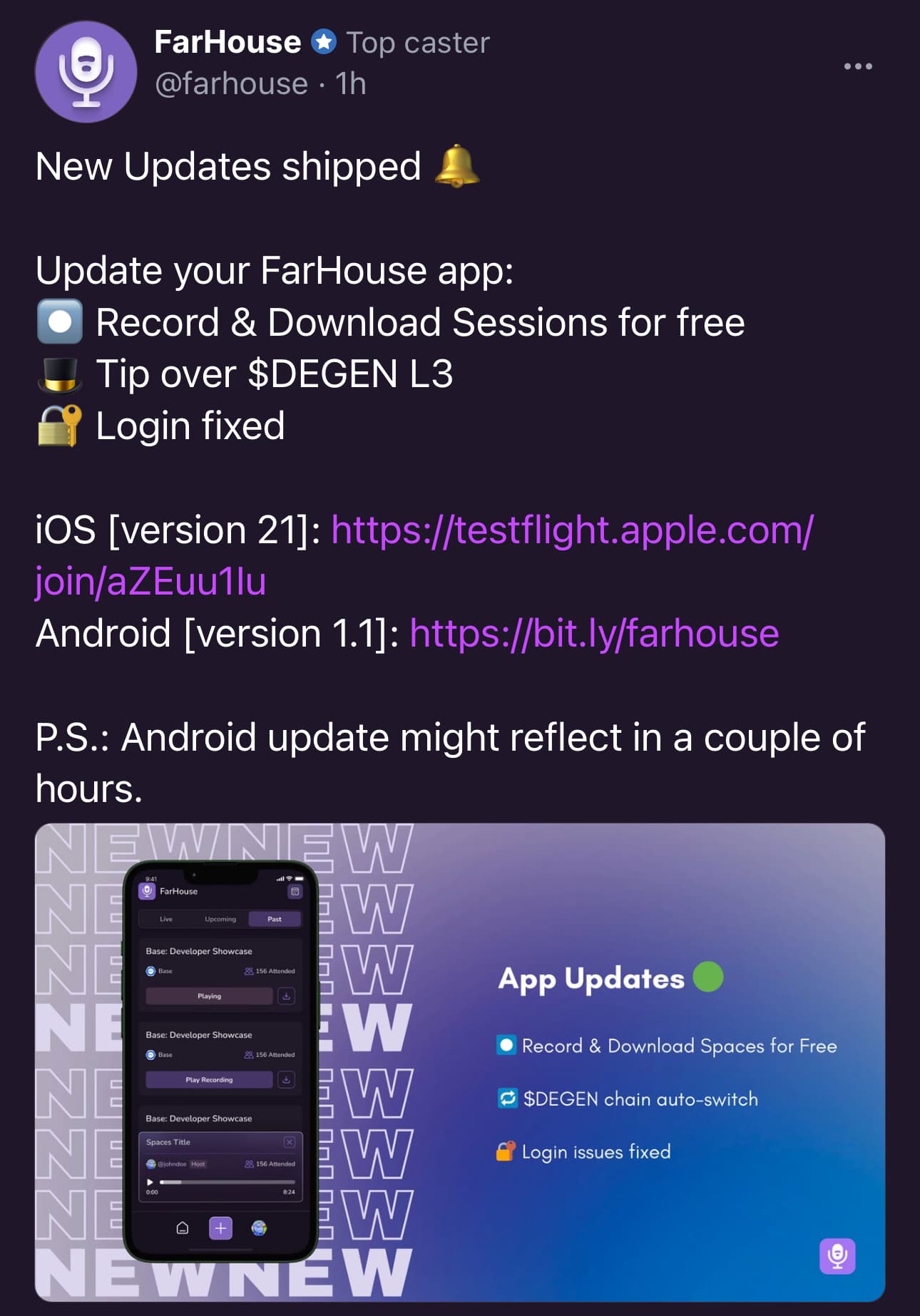
Task: Open the post overflow menu
Action: [857, 66]
